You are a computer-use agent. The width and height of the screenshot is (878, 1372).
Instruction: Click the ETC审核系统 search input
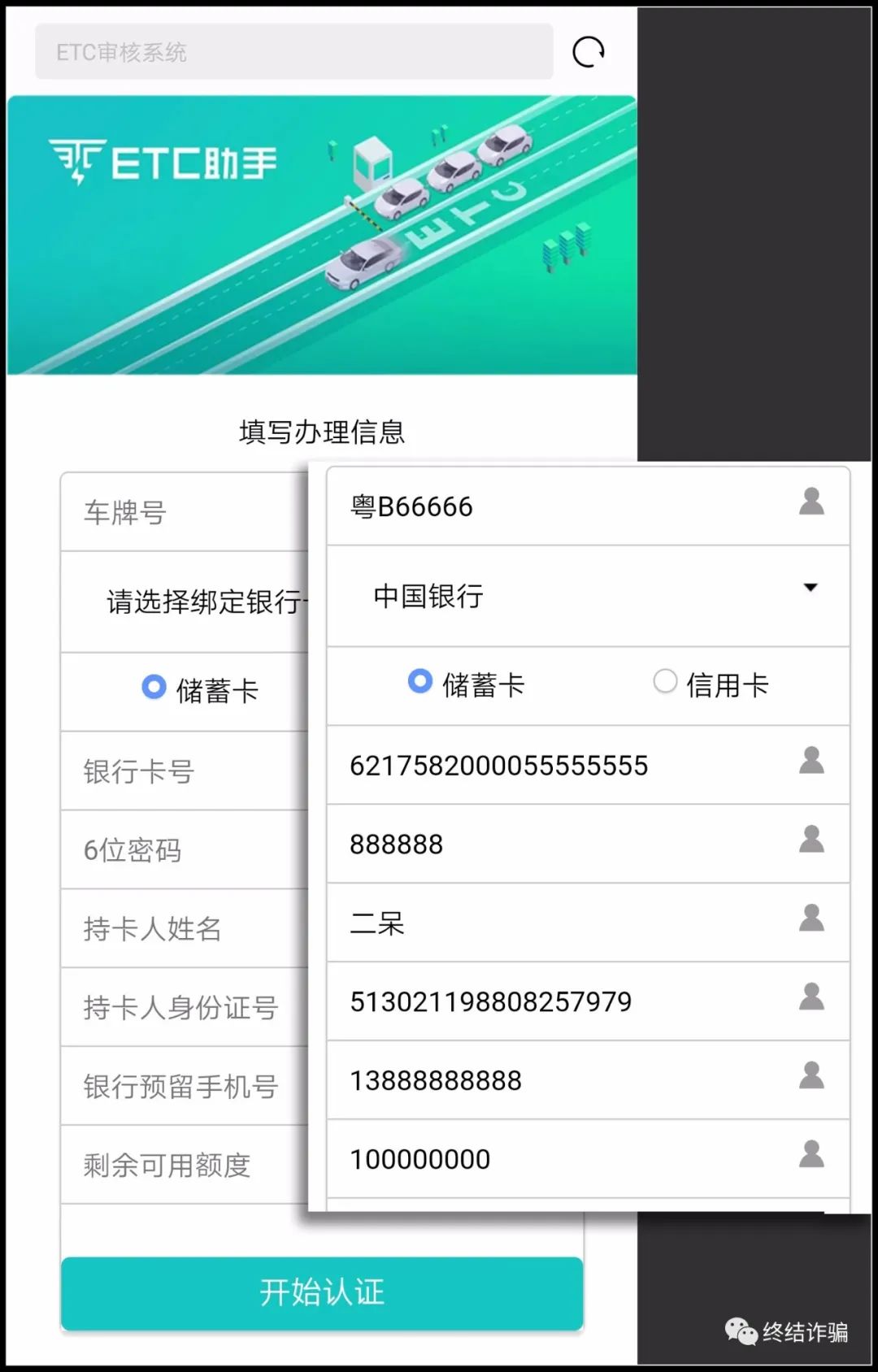[x=293, y=51]
